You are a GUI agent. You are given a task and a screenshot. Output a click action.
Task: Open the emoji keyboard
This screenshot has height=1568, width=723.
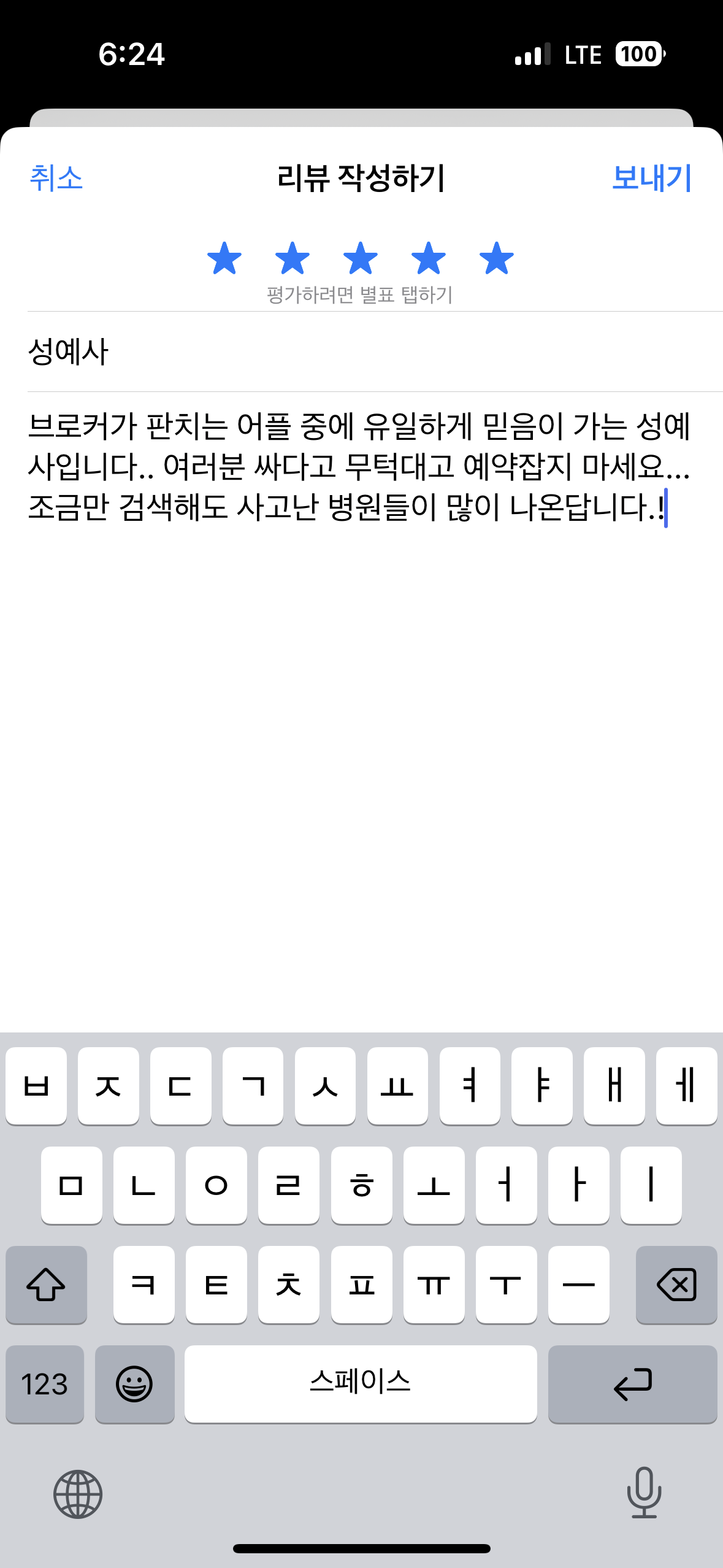tap(134, 1384)
